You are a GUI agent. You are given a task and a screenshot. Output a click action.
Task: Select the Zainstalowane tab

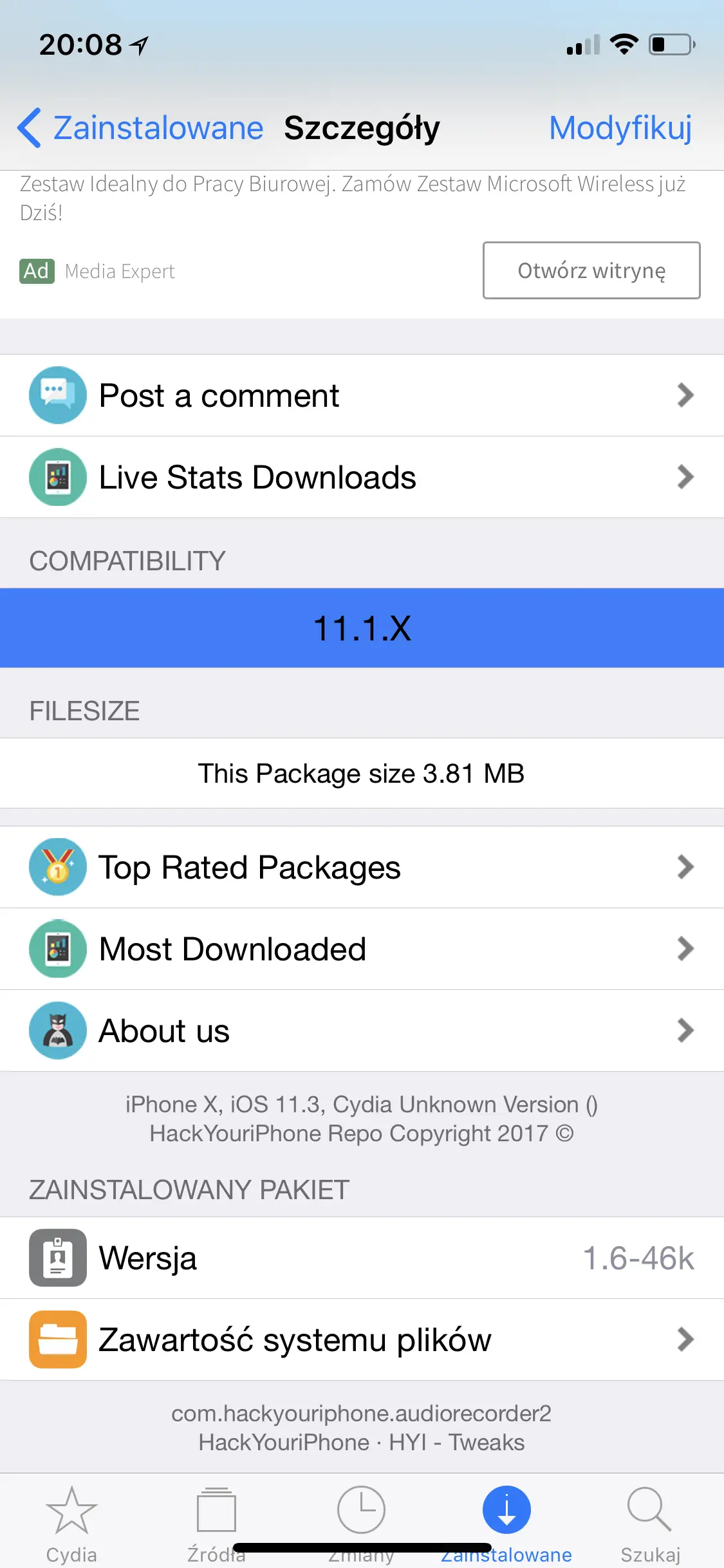(x=506, y=1522)
